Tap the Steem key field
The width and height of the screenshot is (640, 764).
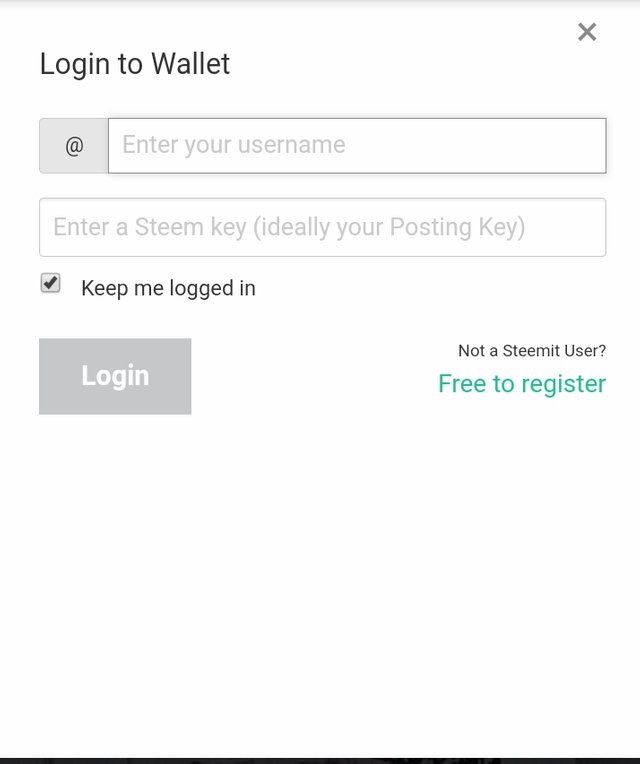(x=322, y=227)
